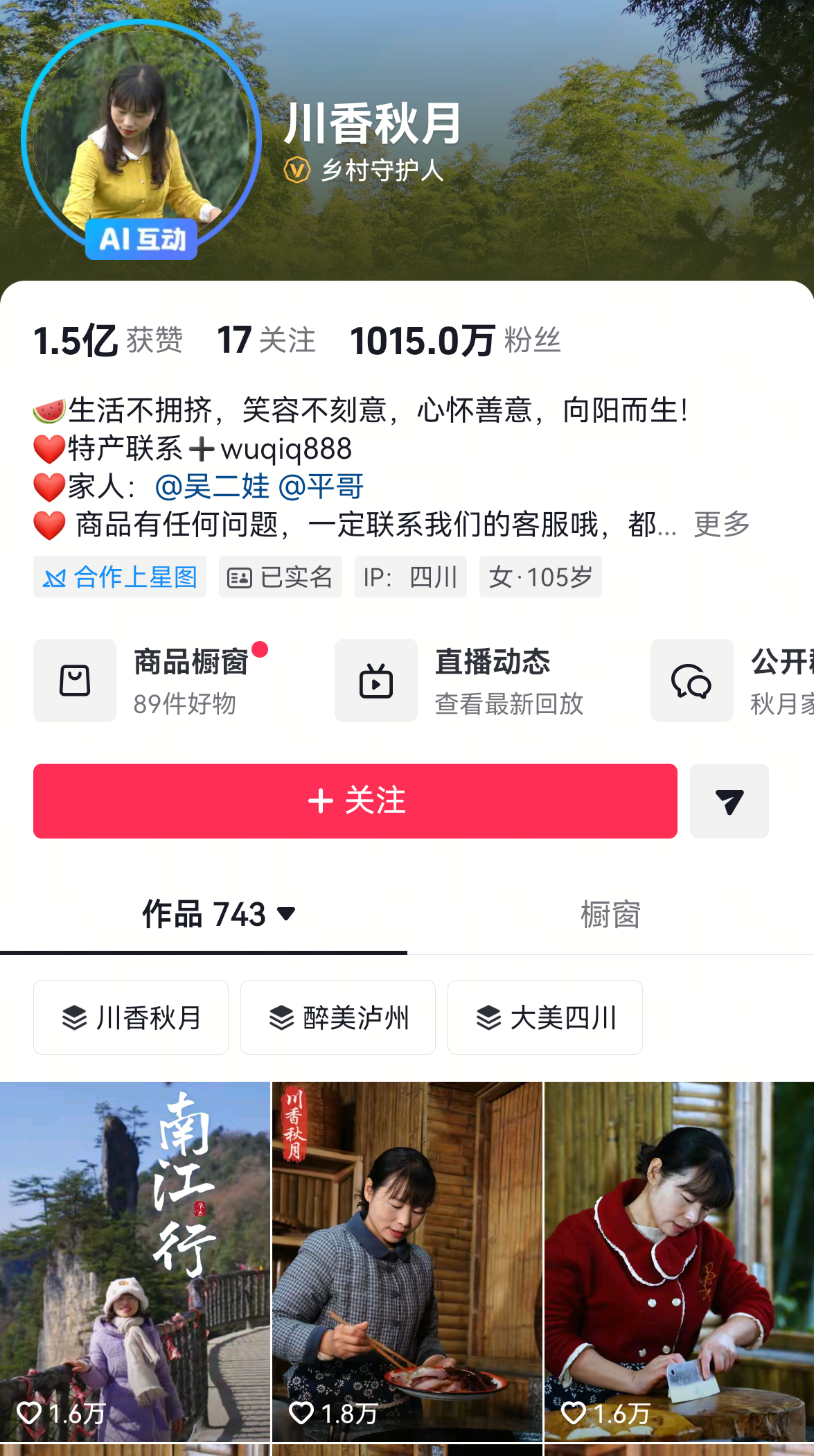Switch to the 橱窗 tab
The width and height of the screenshot is (814, 1456).
point(610,915)
